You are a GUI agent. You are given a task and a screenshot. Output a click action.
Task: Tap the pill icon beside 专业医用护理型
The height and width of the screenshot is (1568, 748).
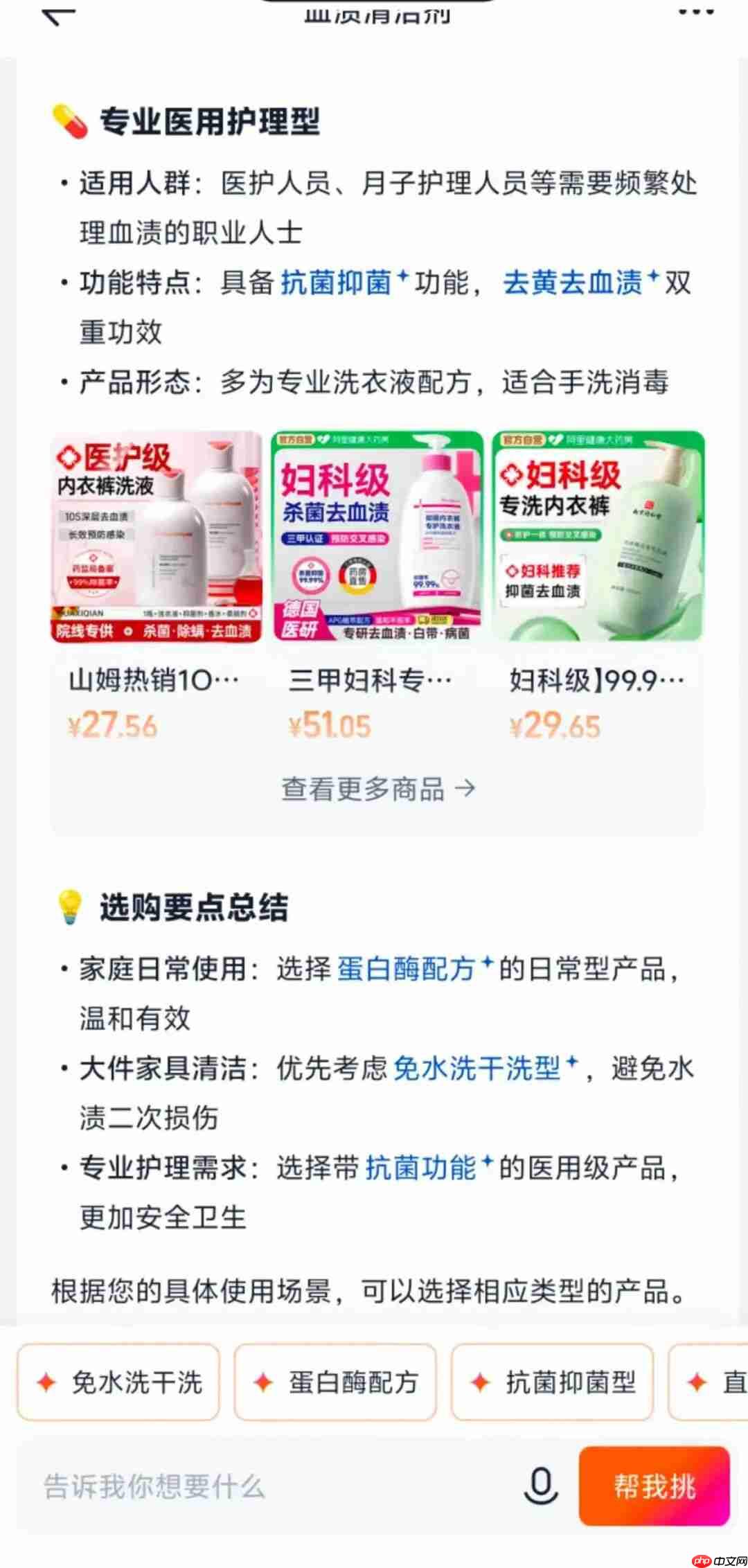(71, 122)
